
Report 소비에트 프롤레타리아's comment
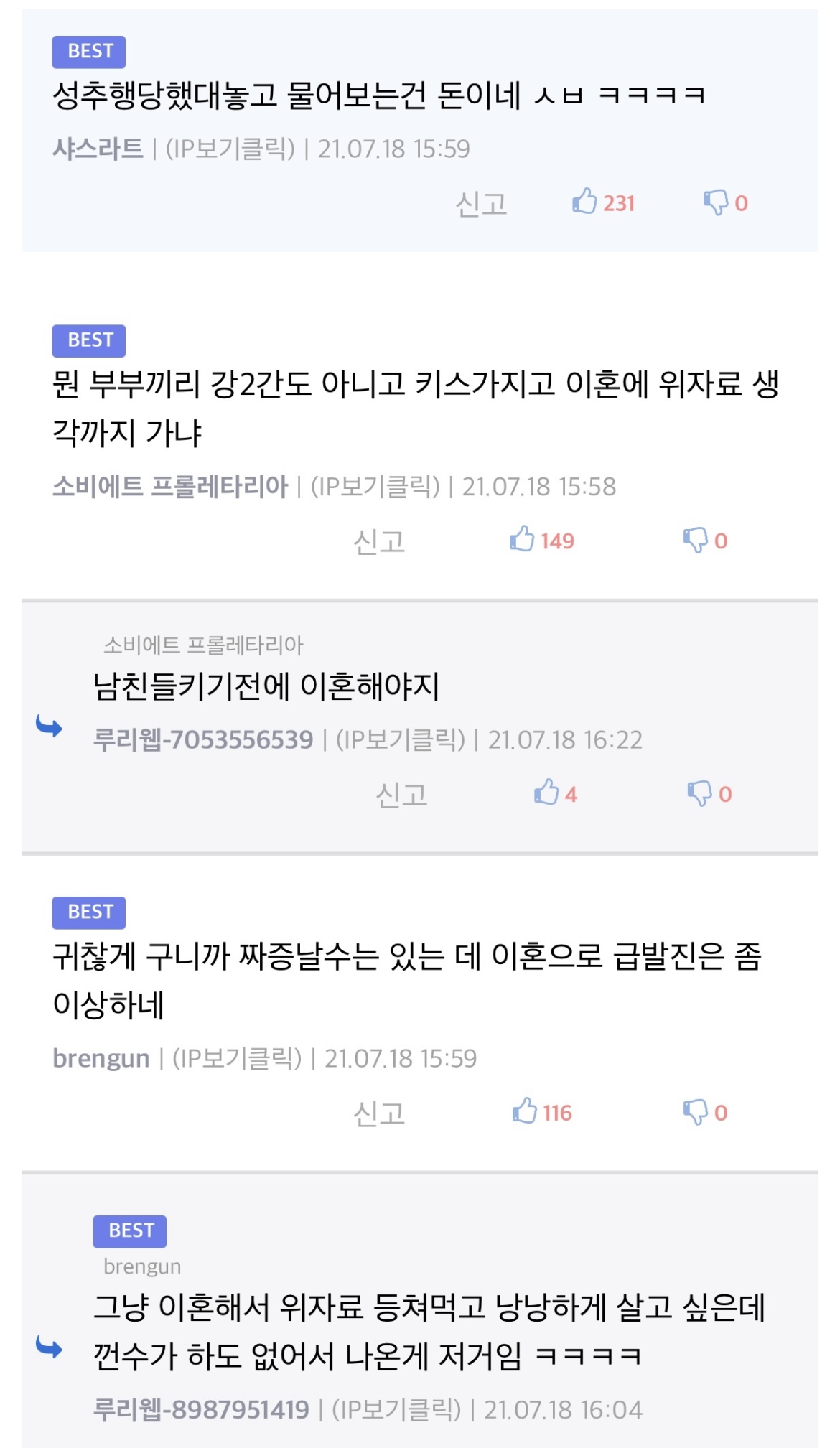[379, 541]
